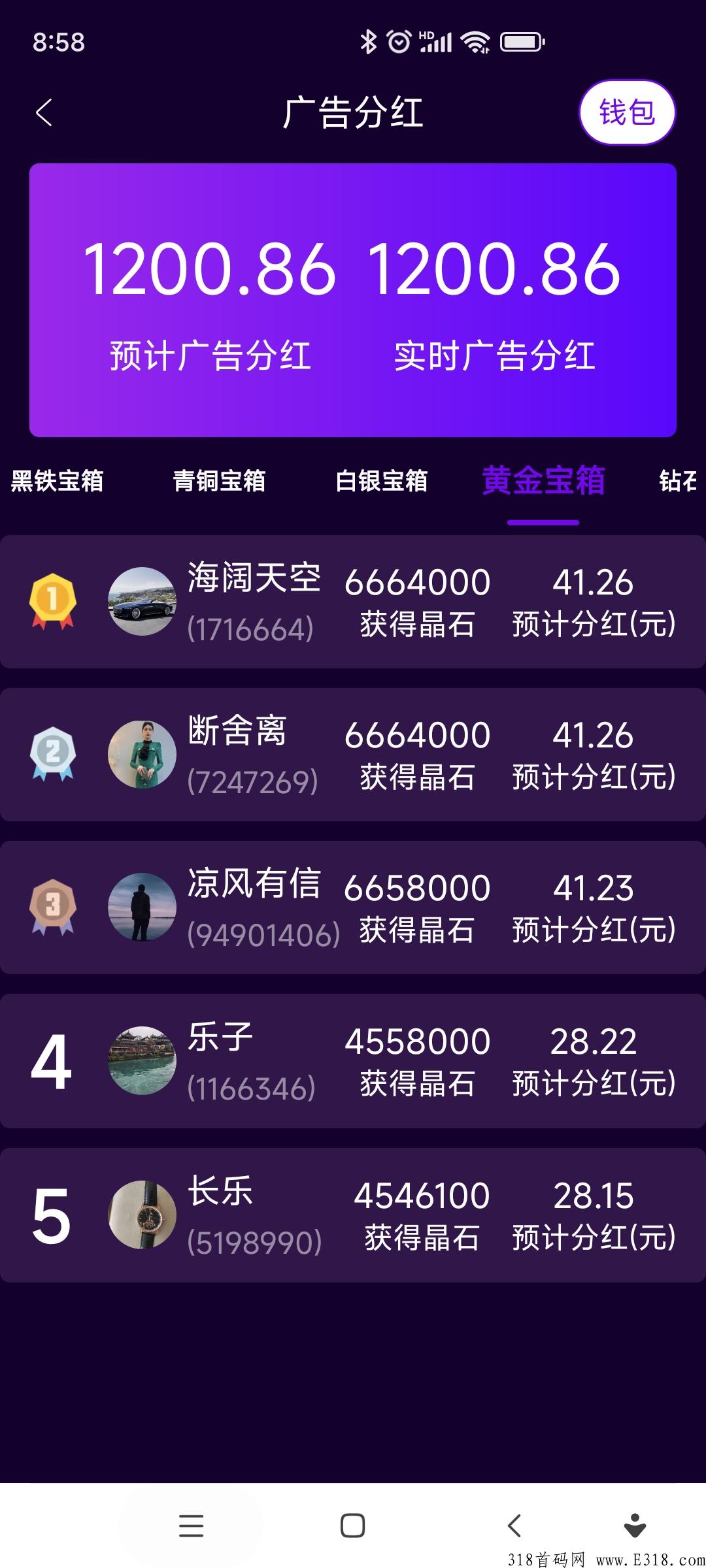Click 断舍离's green outfit avatar
This screenshot has height=1568, width=706.
pos(143,755)
